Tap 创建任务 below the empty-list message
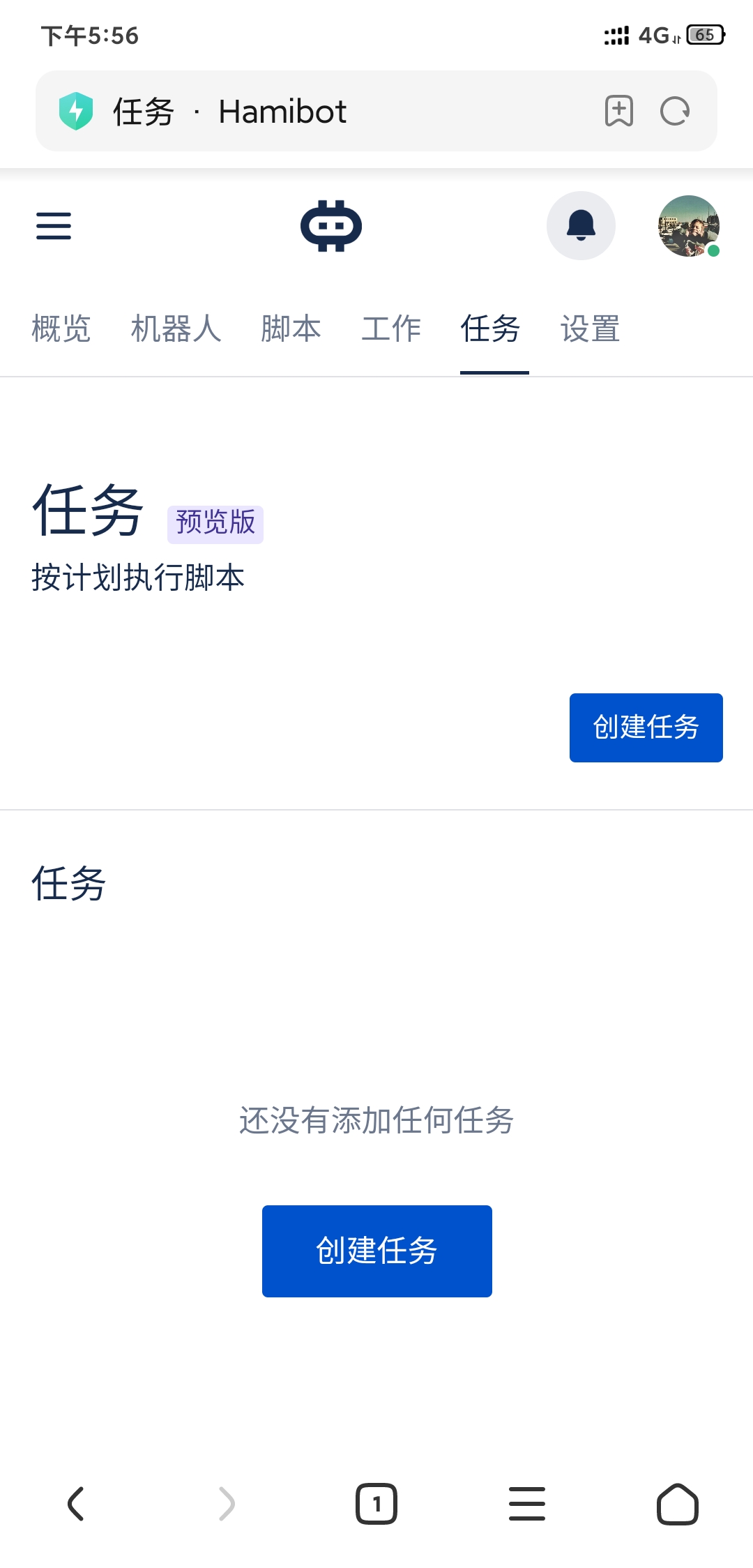This screenshot has width=753, height=1568. pos(376,1251)
